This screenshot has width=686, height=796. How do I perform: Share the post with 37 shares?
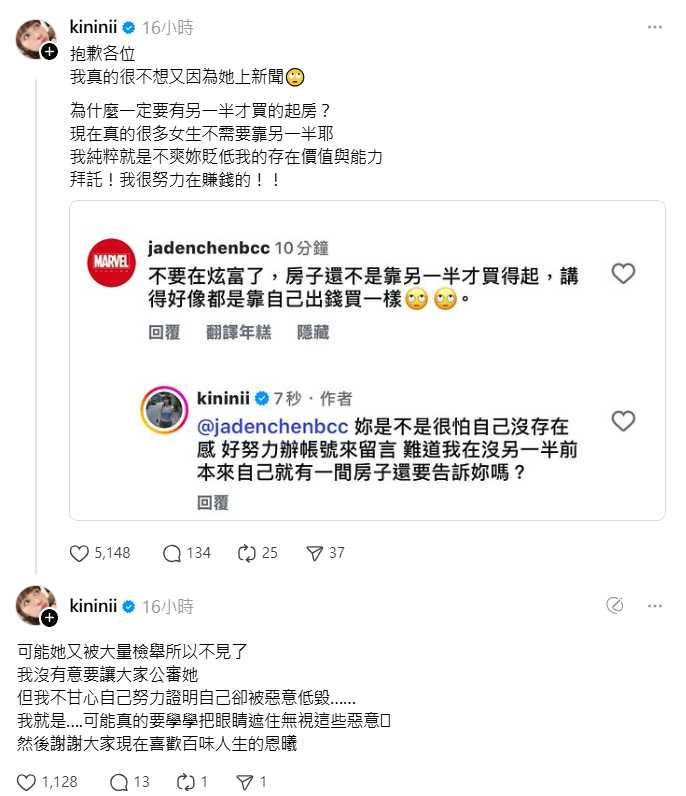[314, 552]
